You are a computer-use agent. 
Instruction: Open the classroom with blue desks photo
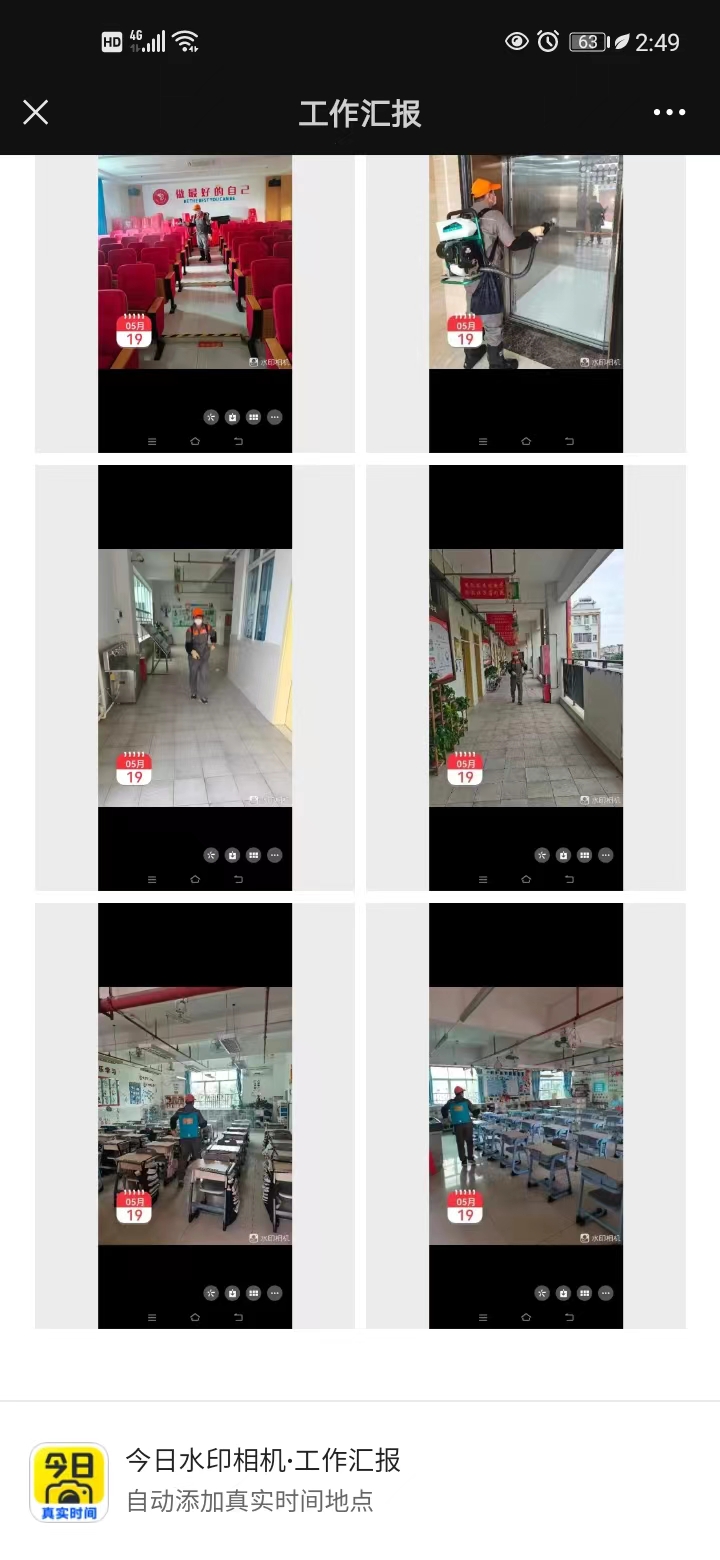tap(526, 1115)
